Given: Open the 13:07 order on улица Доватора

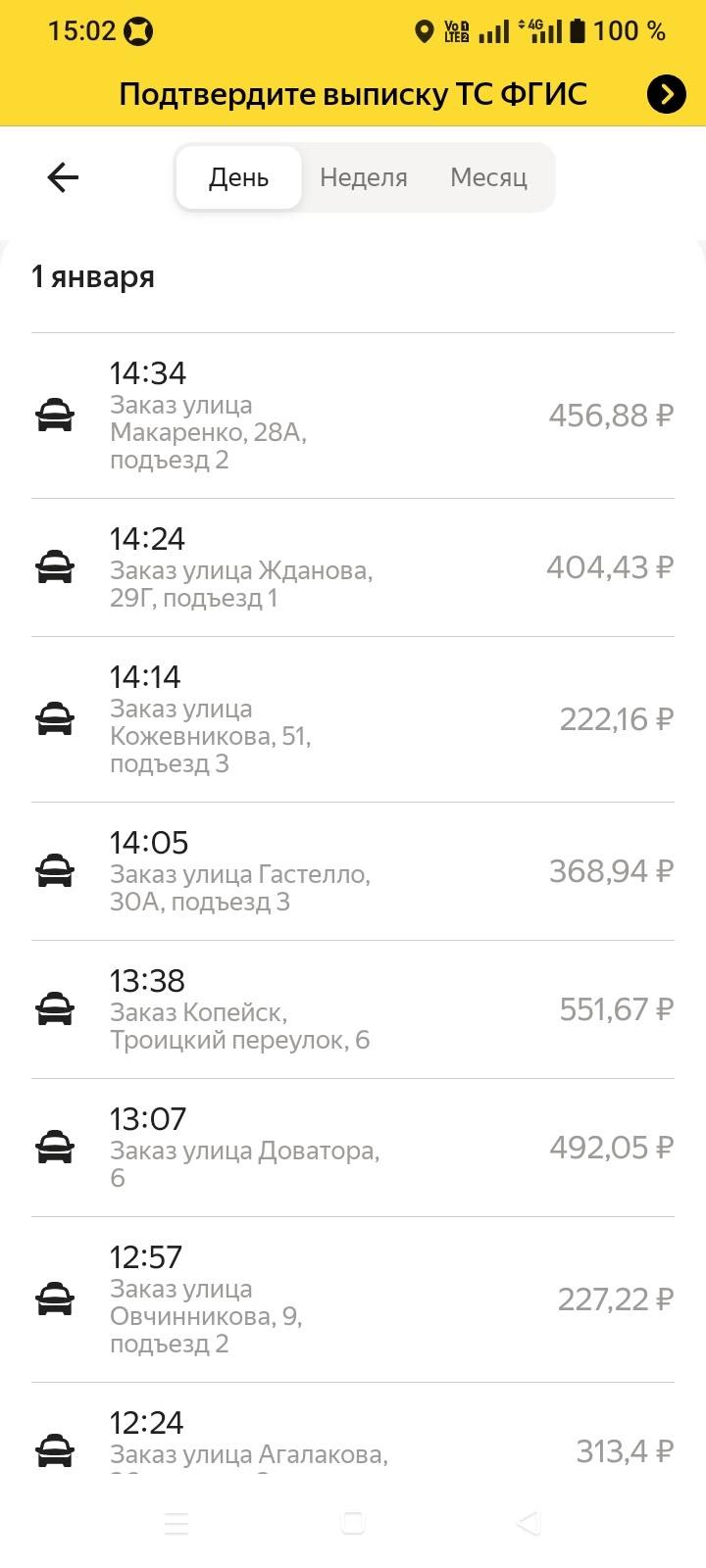Looking at the screenshot, I should pyautogui.click(x=353, y=1148).
